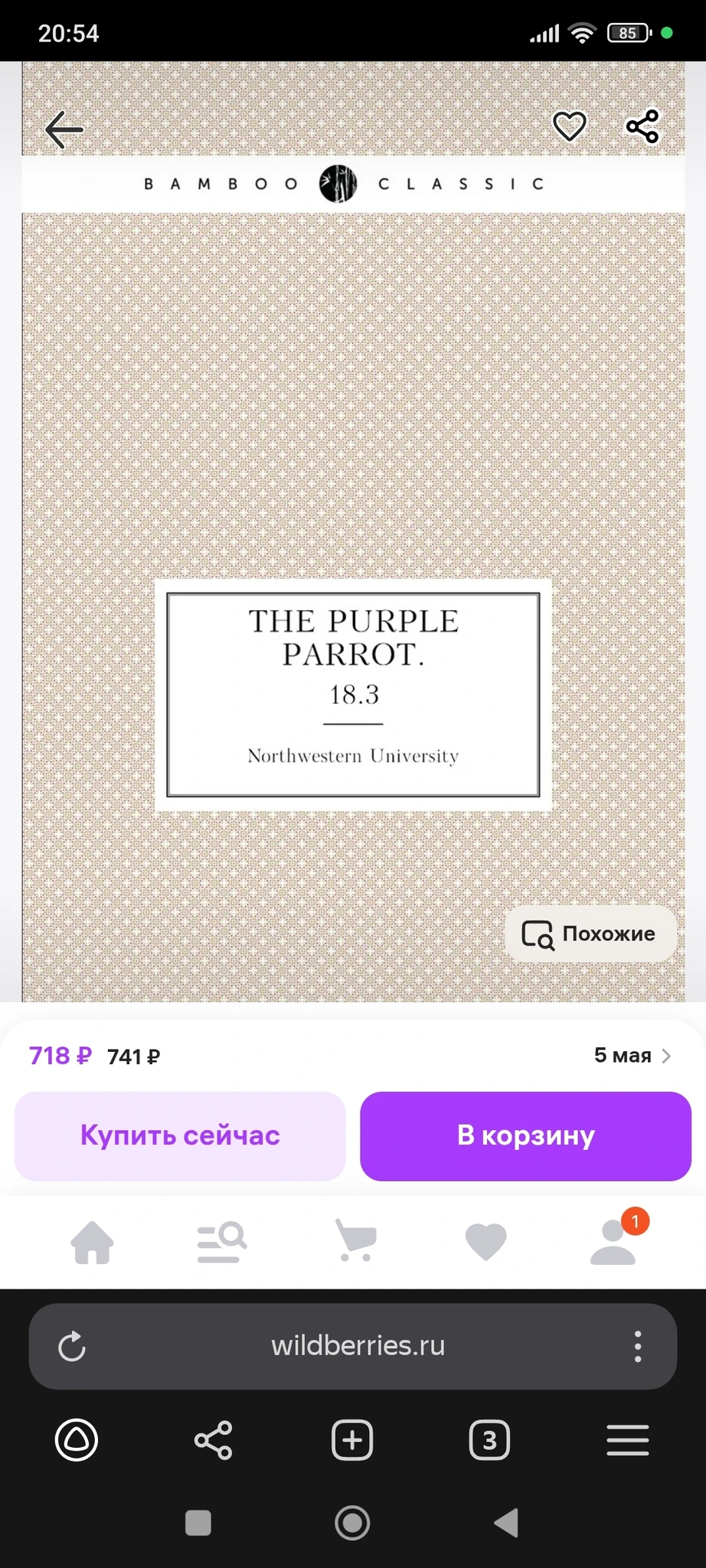The width and height of the screenshot is (706, 1568).
Task: Launch the Alice assistant icon
Action: coord(77,1441)
